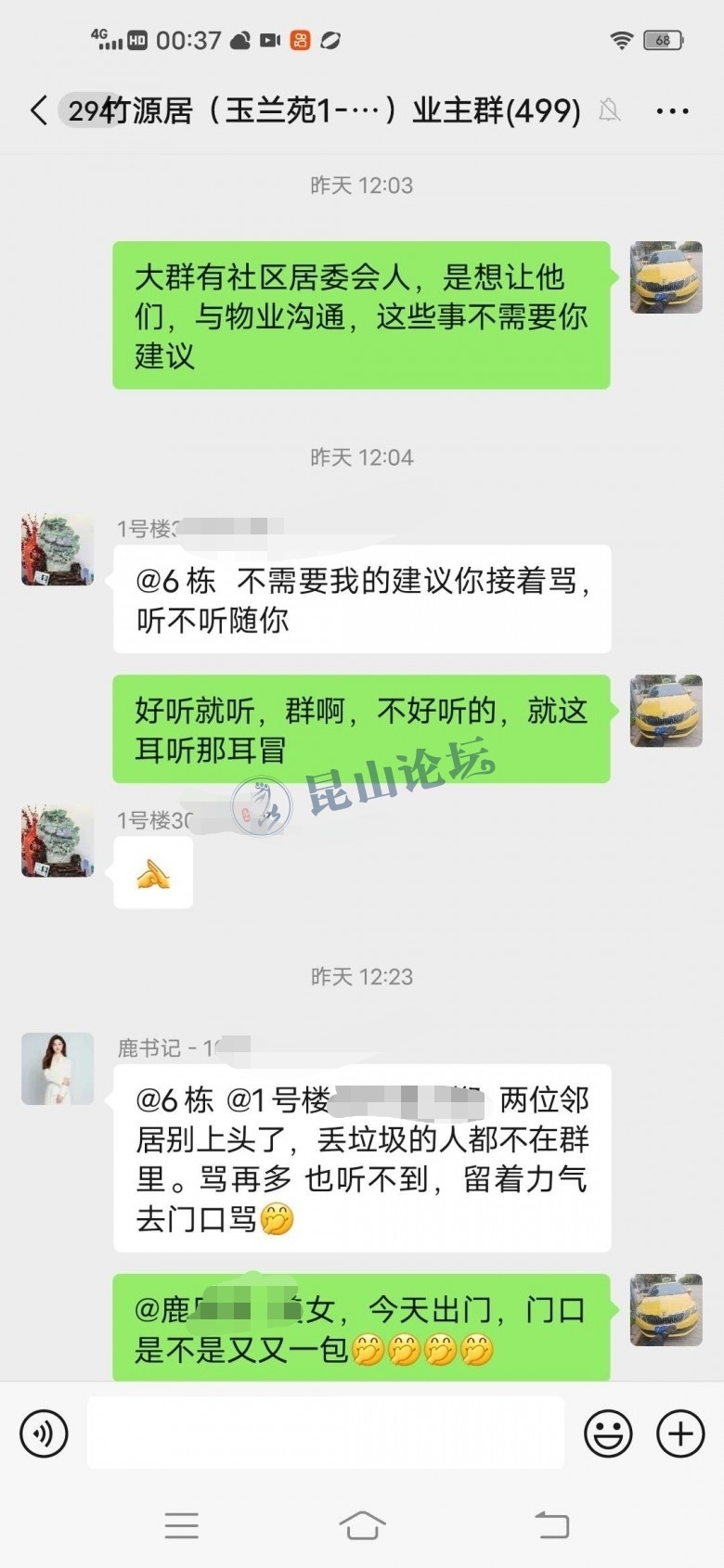
Task: Open the emoji sticker panel
Action: [608, 1433]
